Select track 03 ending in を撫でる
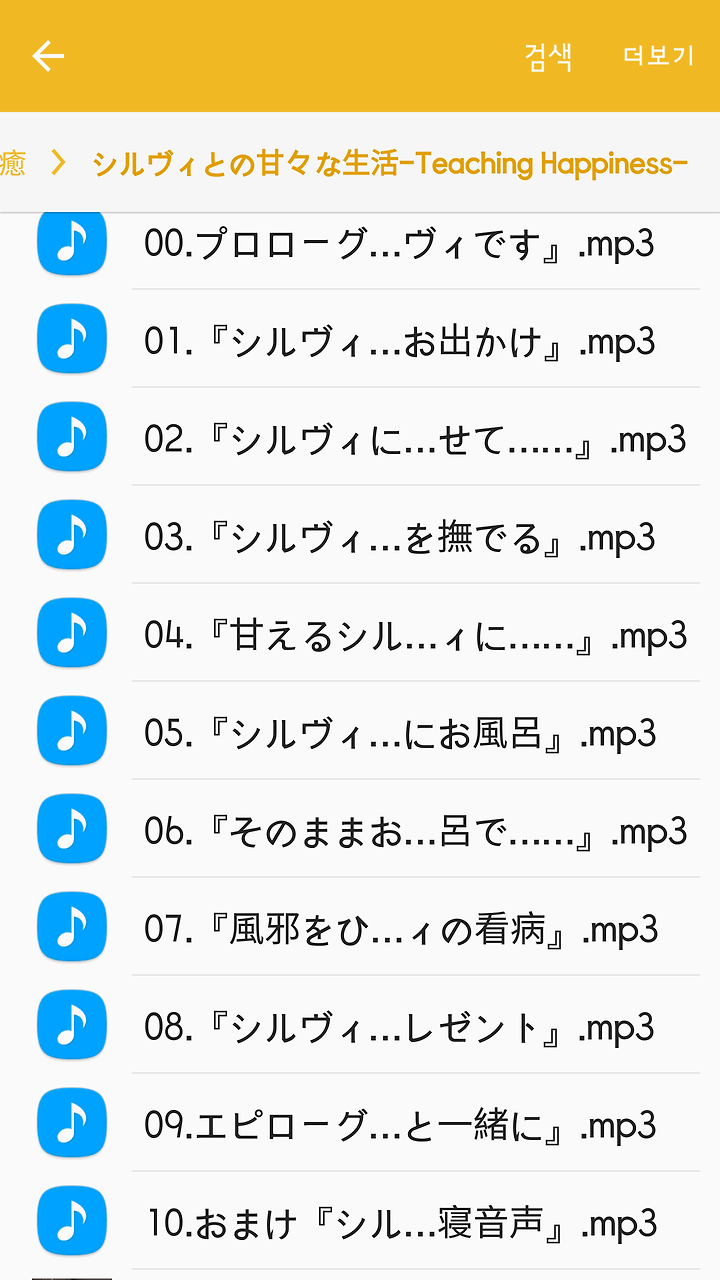Screen dimensions: 720x1280 click(x=360, y=536)
